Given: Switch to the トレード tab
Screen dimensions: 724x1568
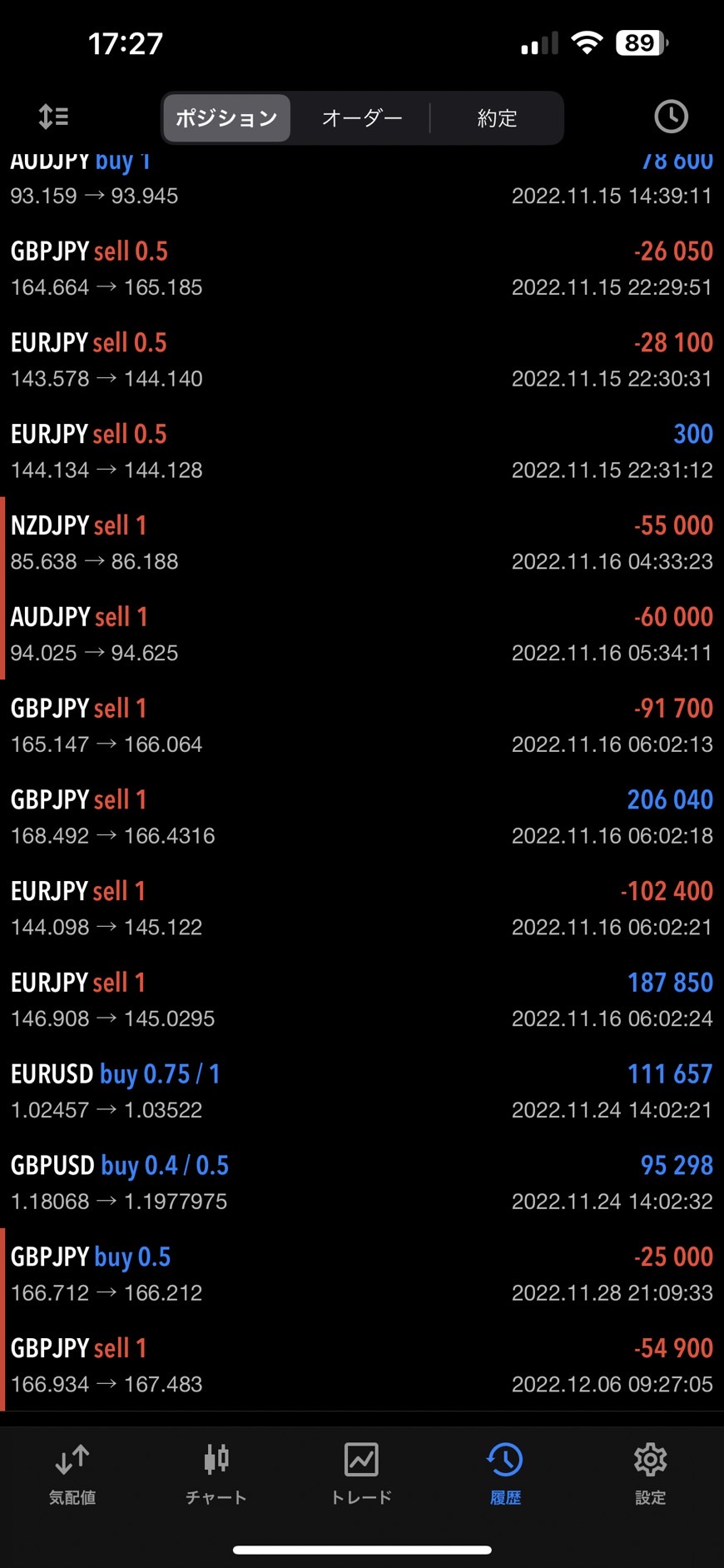Looking at the screenshot, I should click(x=361, y=1476).
